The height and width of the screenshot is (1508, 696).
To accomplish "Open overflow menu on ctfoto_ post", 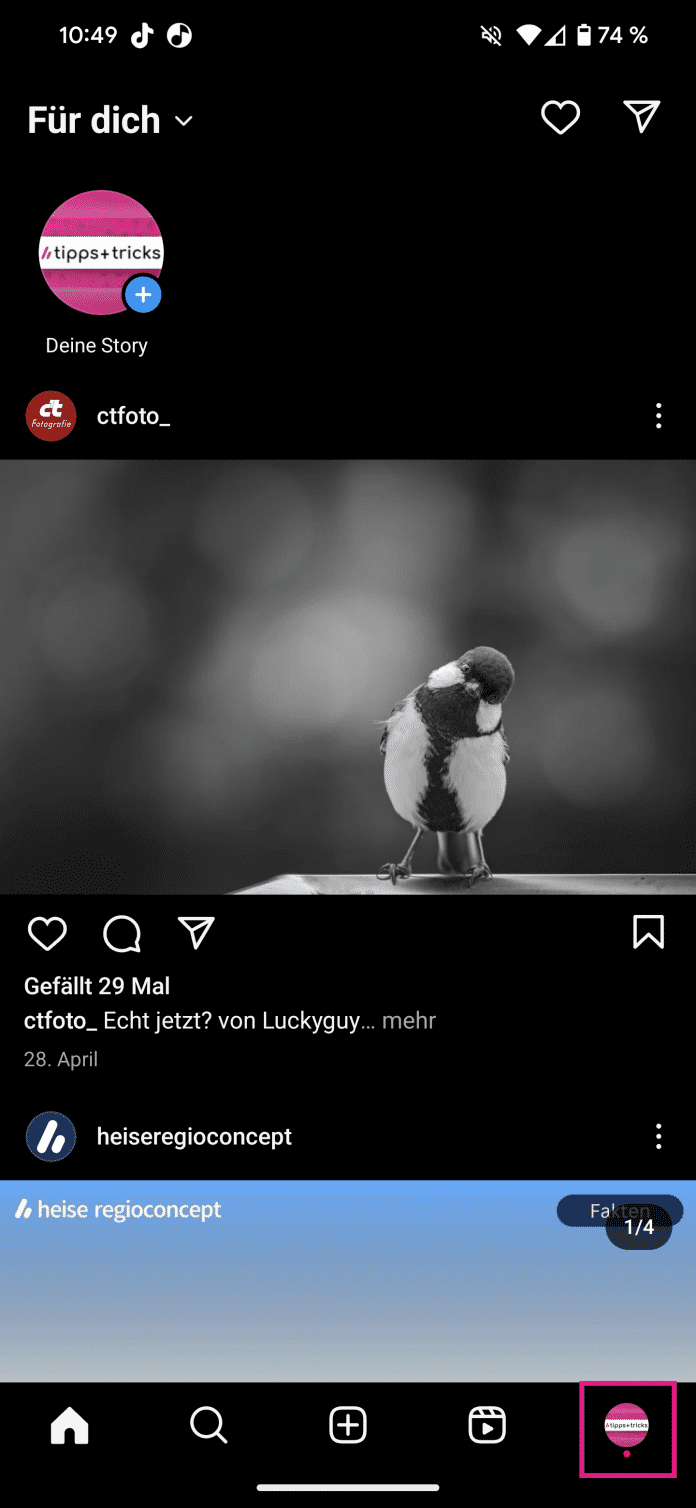I will 658,416.
